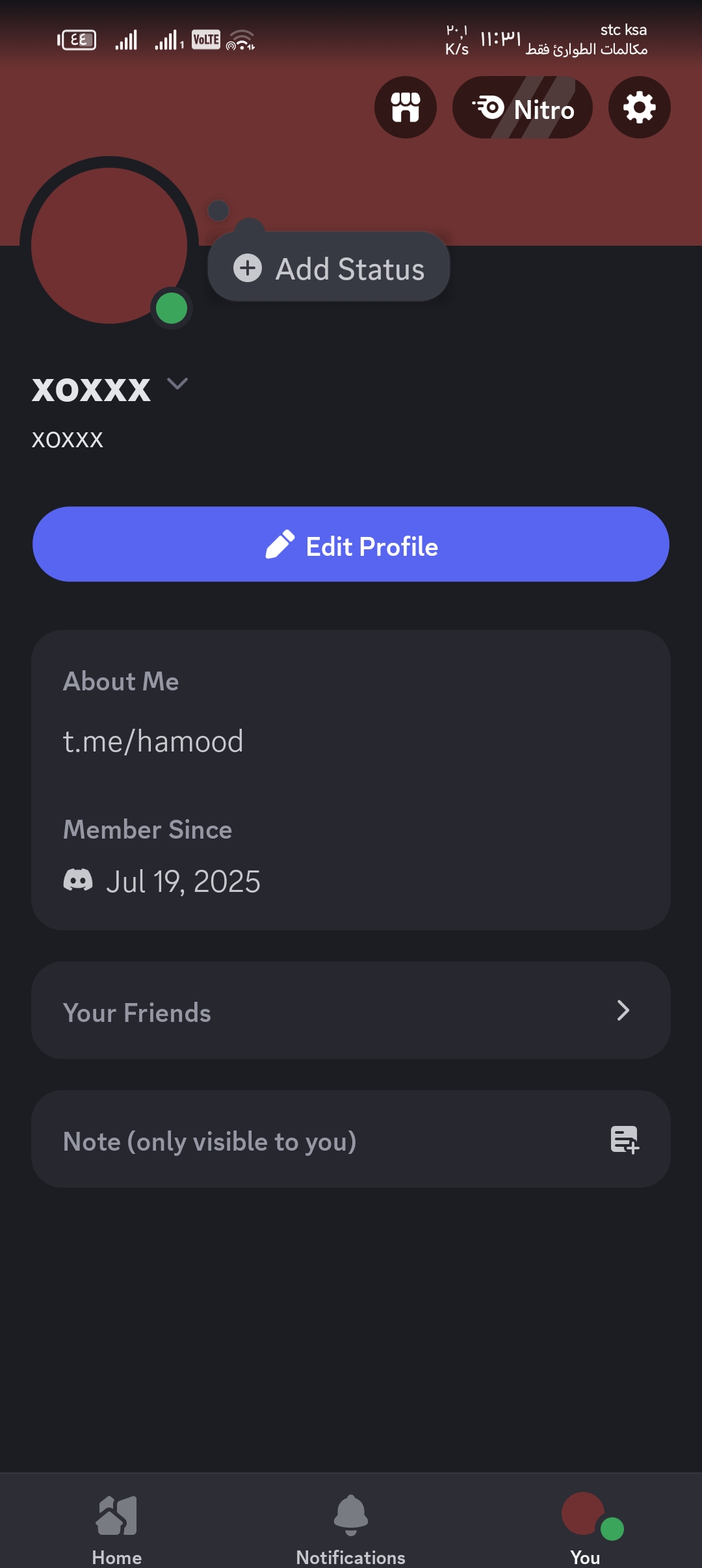This screenshot has height=1568, width=702.
Task: Open the Nitro button
Action: coord(523,107)
